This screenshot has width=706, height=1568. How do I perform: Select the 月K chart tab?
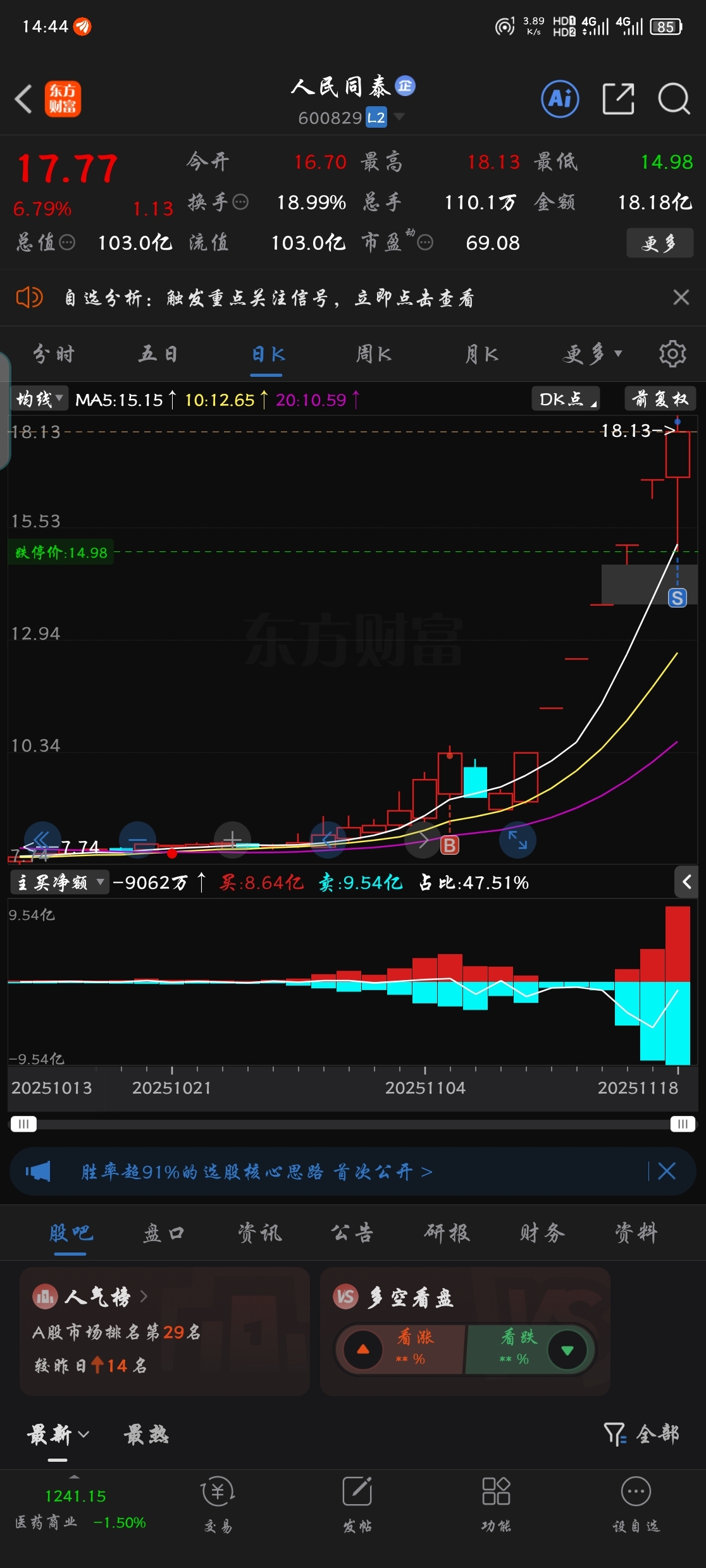(x=482, y=354)
